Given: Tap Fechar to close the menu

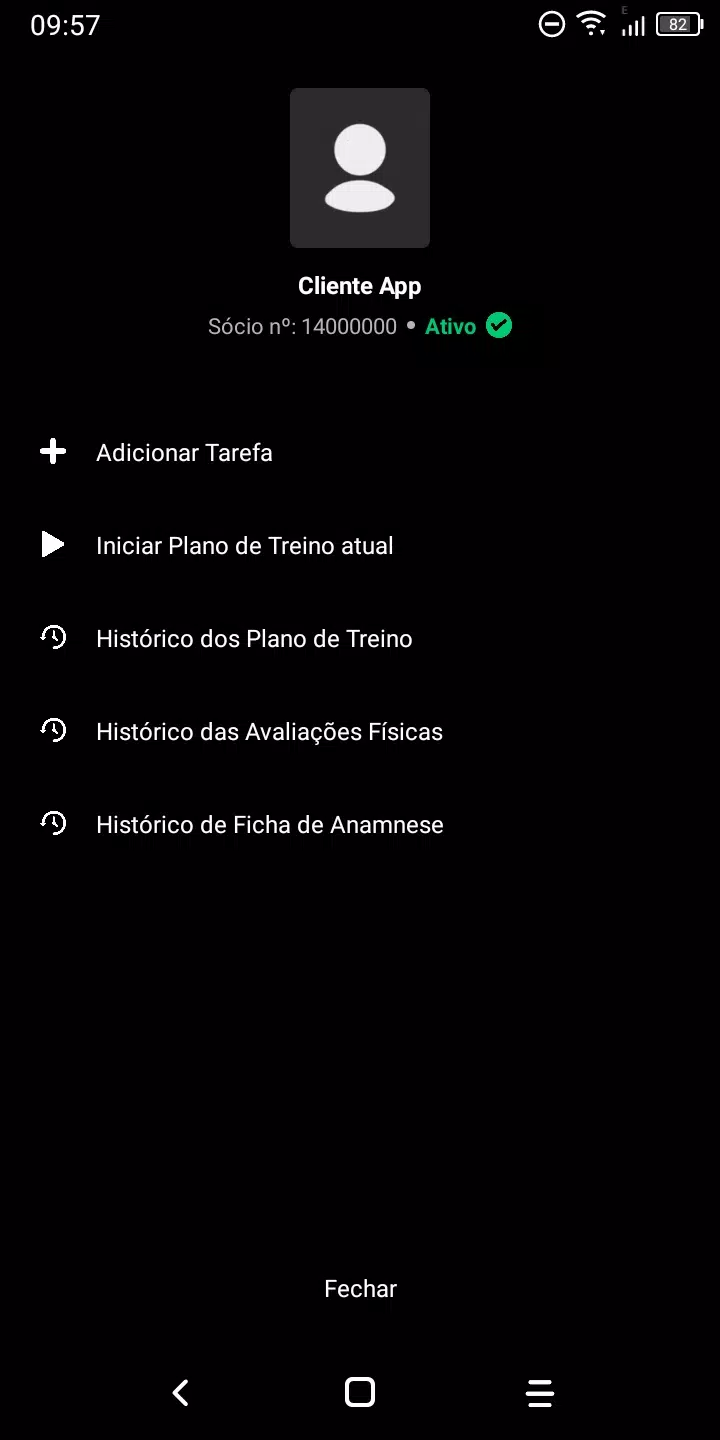Looking at the screenshot, I should (x=360, y=1289).
